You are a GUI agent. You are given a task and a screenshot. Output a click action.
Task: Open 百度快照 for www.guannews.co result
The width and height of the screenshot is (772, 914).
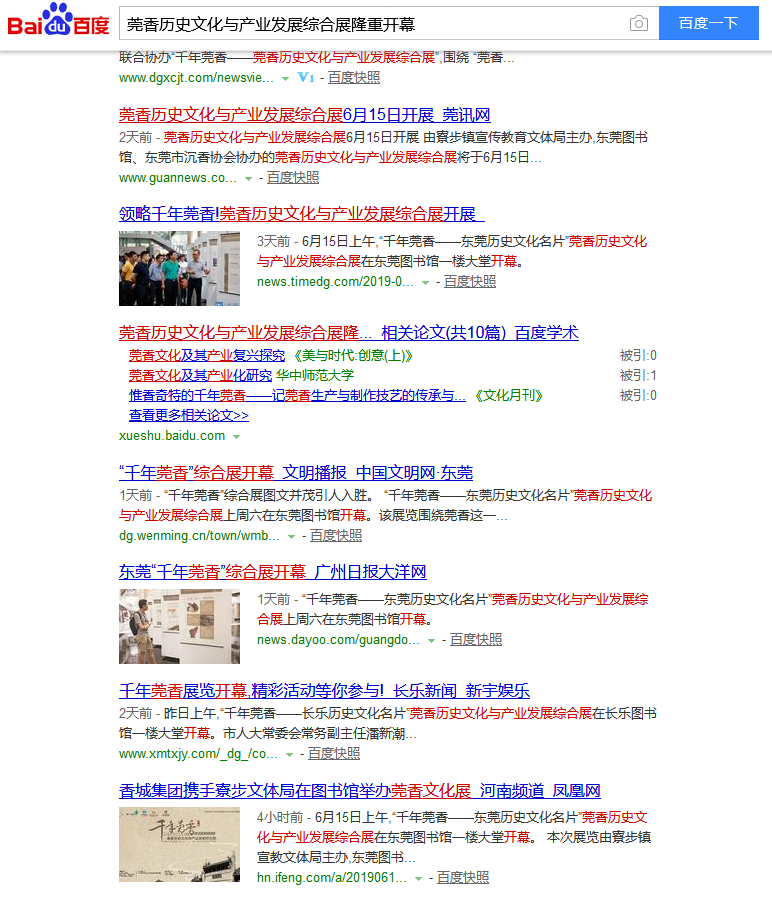pyautogui.click(x=292, y=177)
